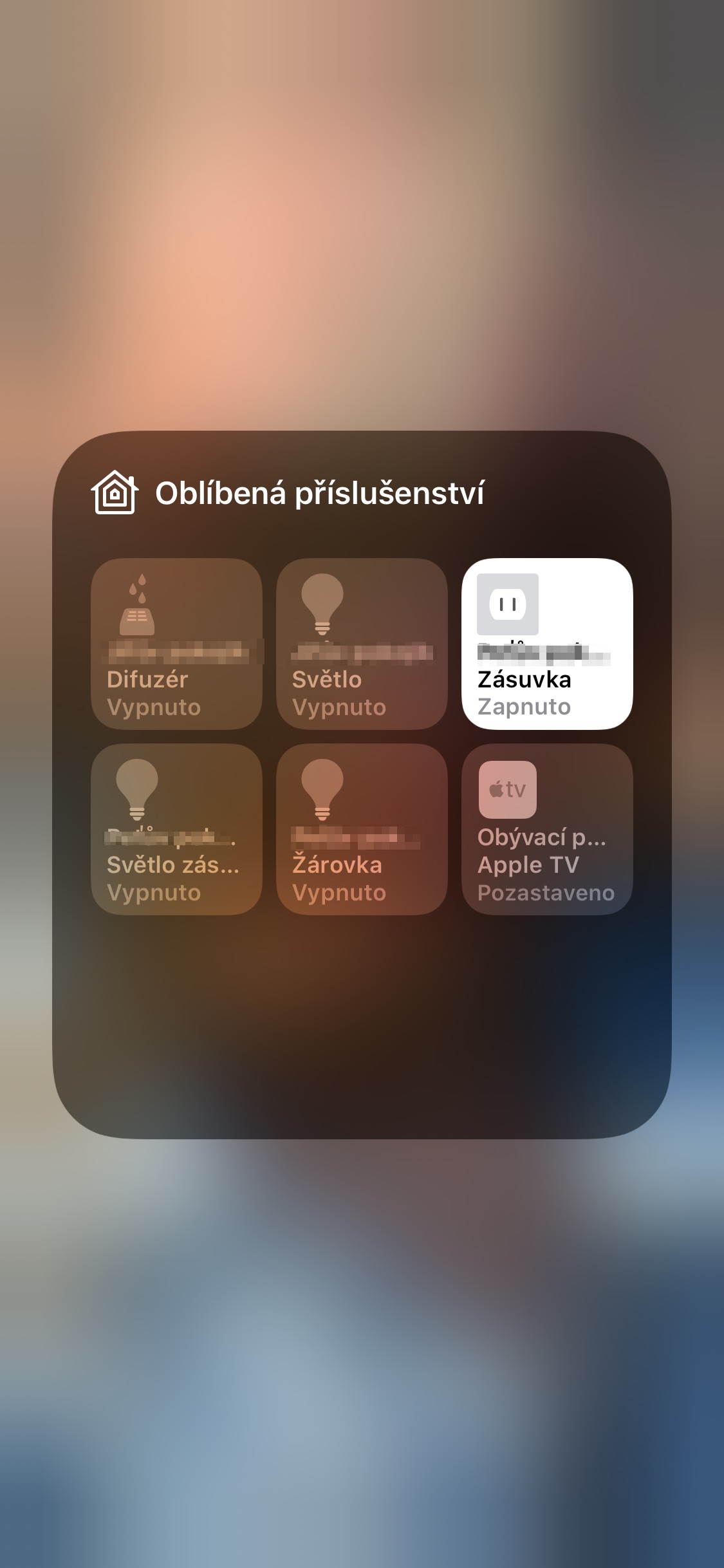This screenshot has height=1568, width=724.
Task: Switch off the Zásuvka outlet
Action: point(547,644)
